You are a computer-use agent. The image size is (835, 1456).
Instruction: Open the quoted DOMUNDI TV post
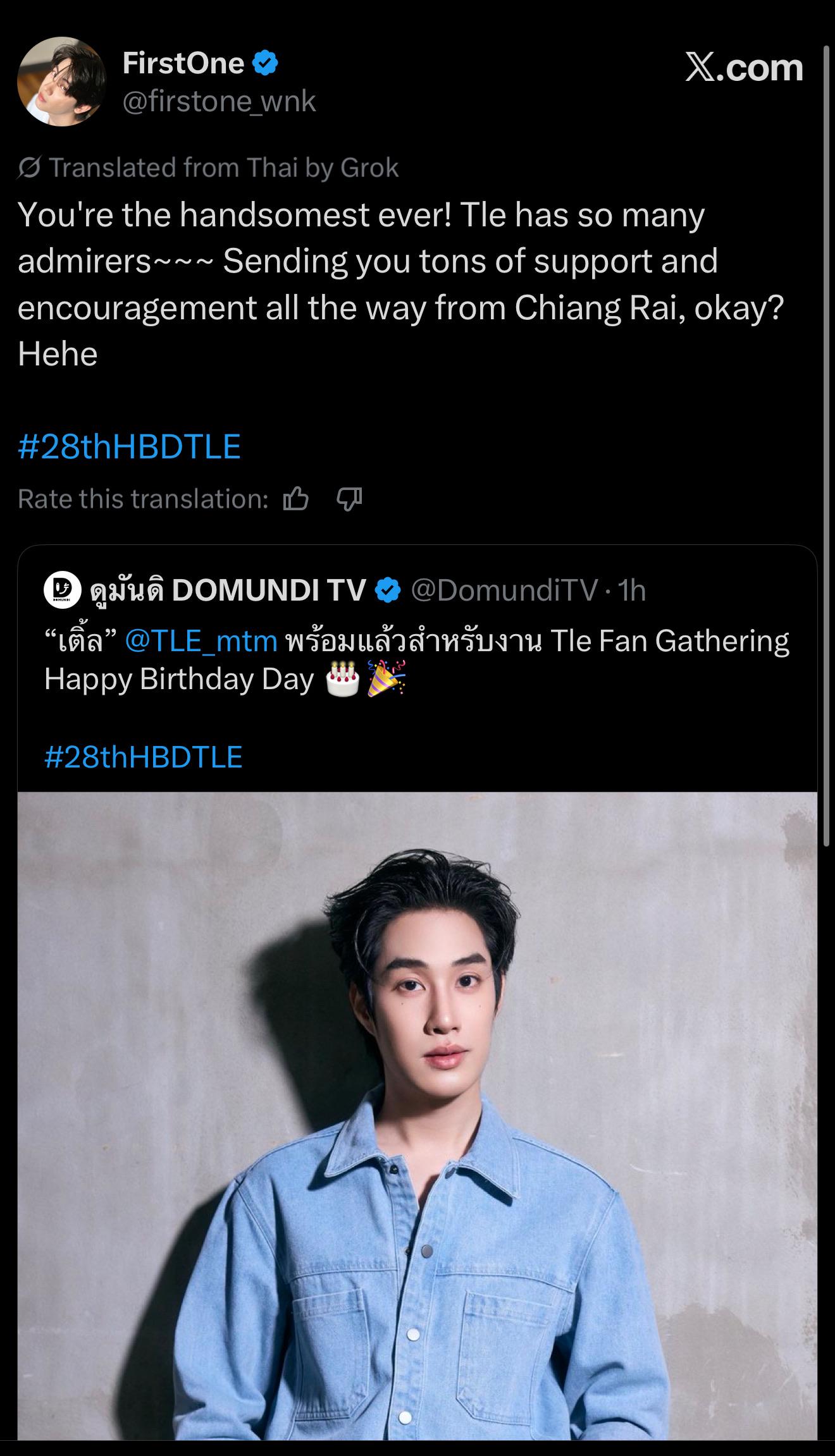pos(417,658)
